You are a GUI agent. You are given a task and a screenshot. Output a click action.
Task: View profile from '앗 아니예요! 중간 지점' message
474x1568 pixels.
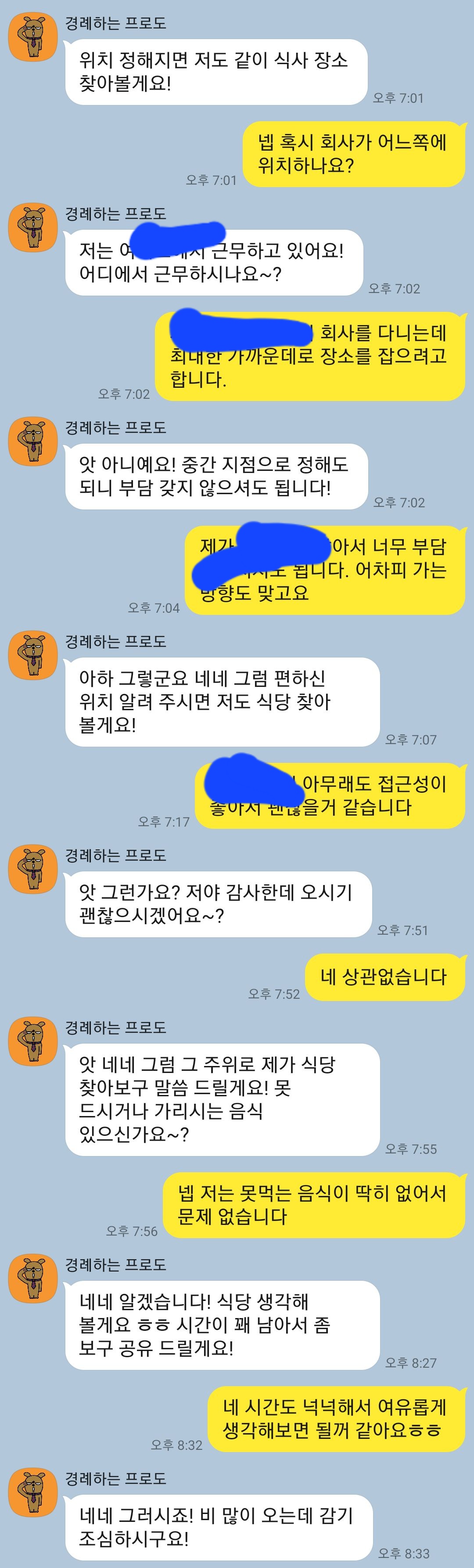(33, 441)
